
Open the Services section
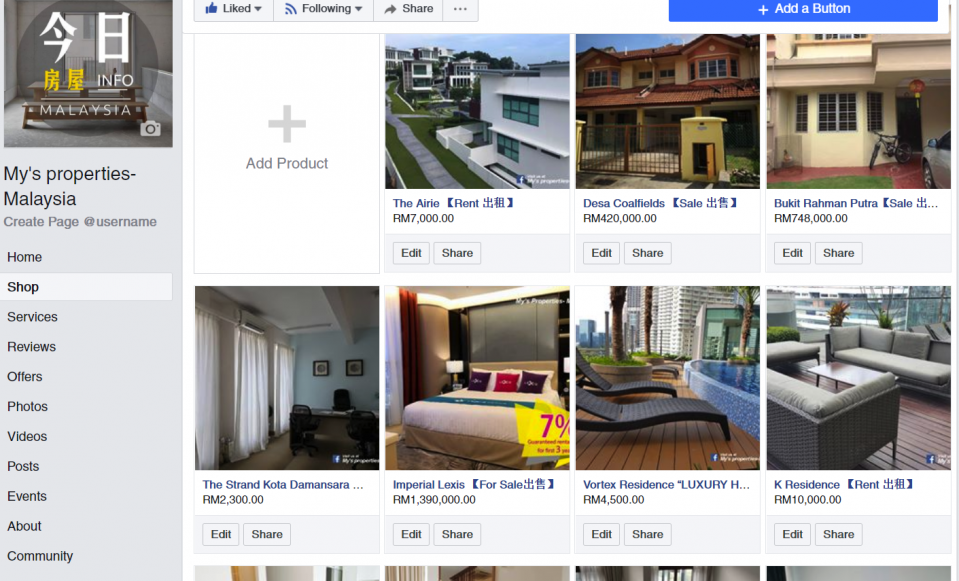pyautogui.click(x=32, y=317)
